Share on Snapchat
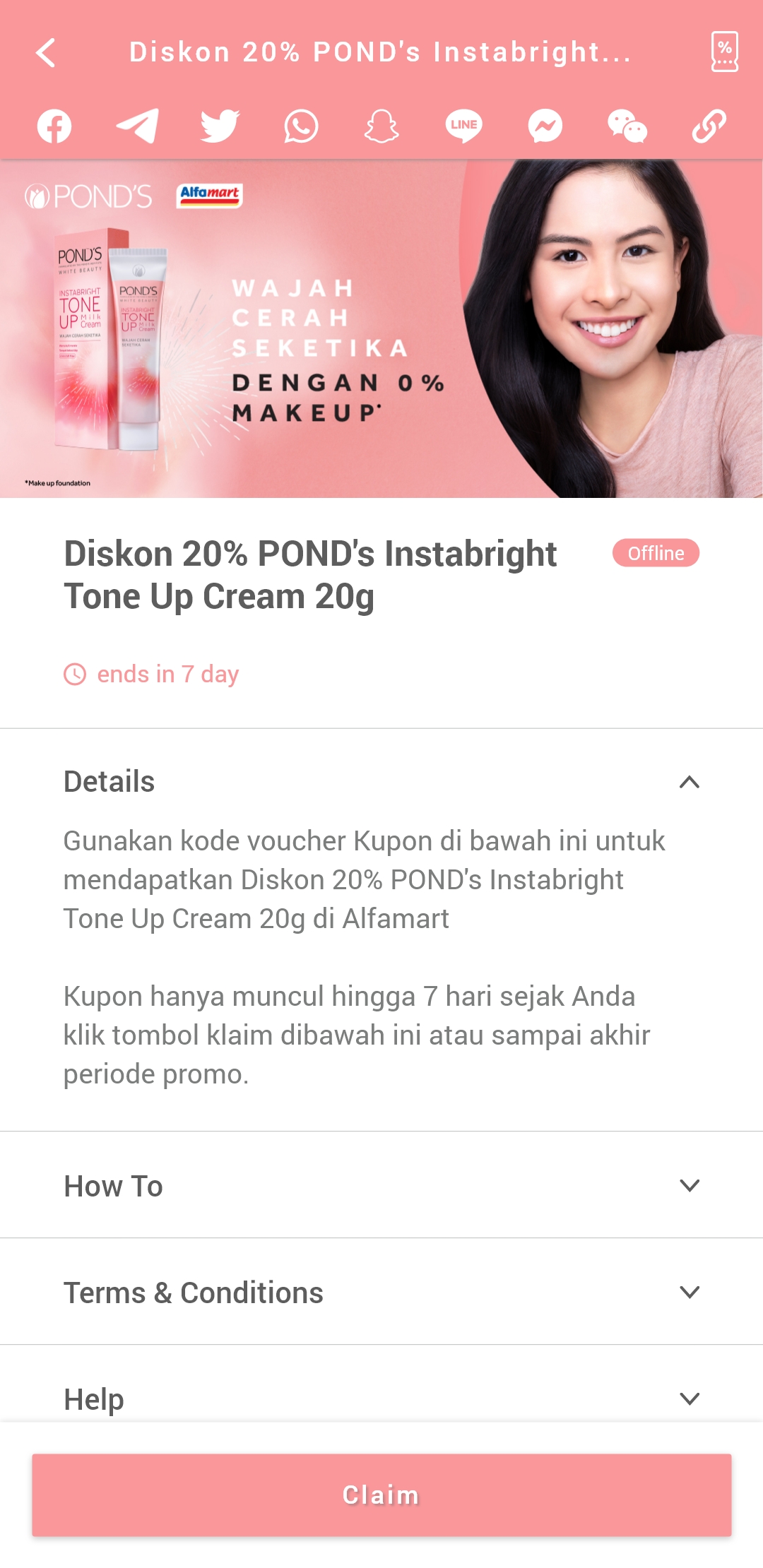The width and height of the screenshot is (763, 1568). point(381,126)
